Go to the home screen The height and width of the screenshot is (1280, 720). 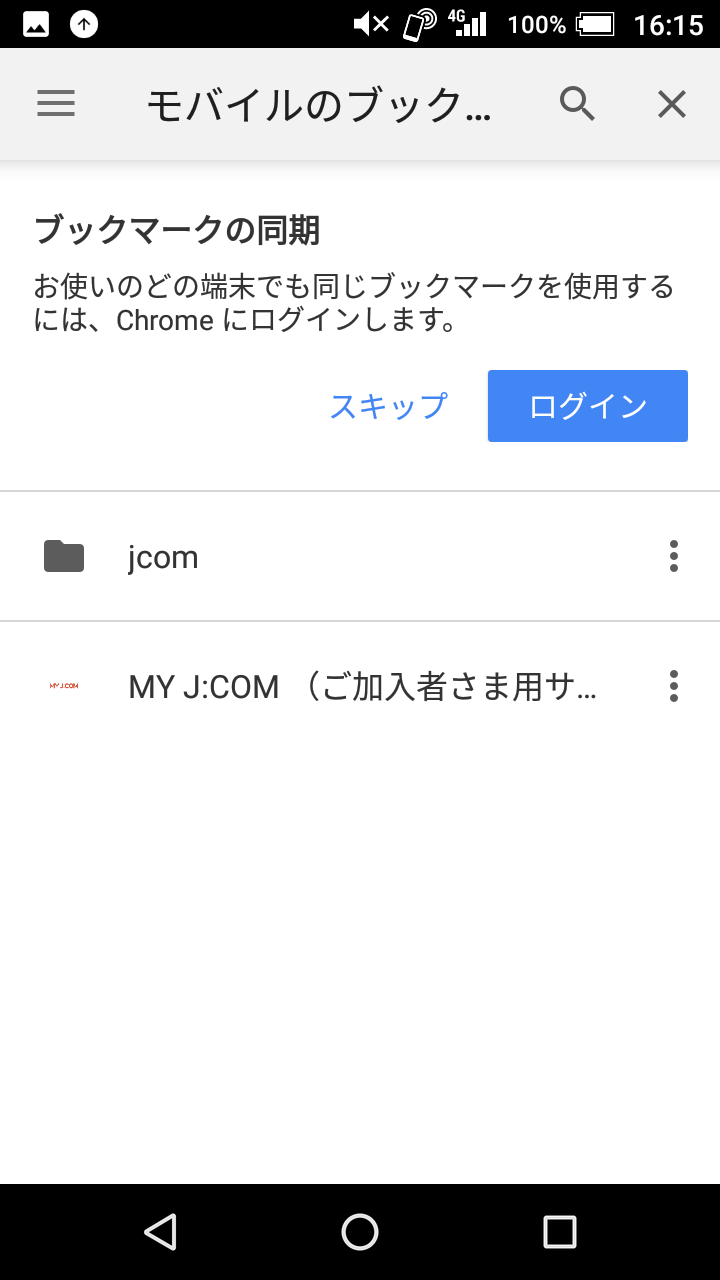pyautogui.click(x=360, y=1232)
